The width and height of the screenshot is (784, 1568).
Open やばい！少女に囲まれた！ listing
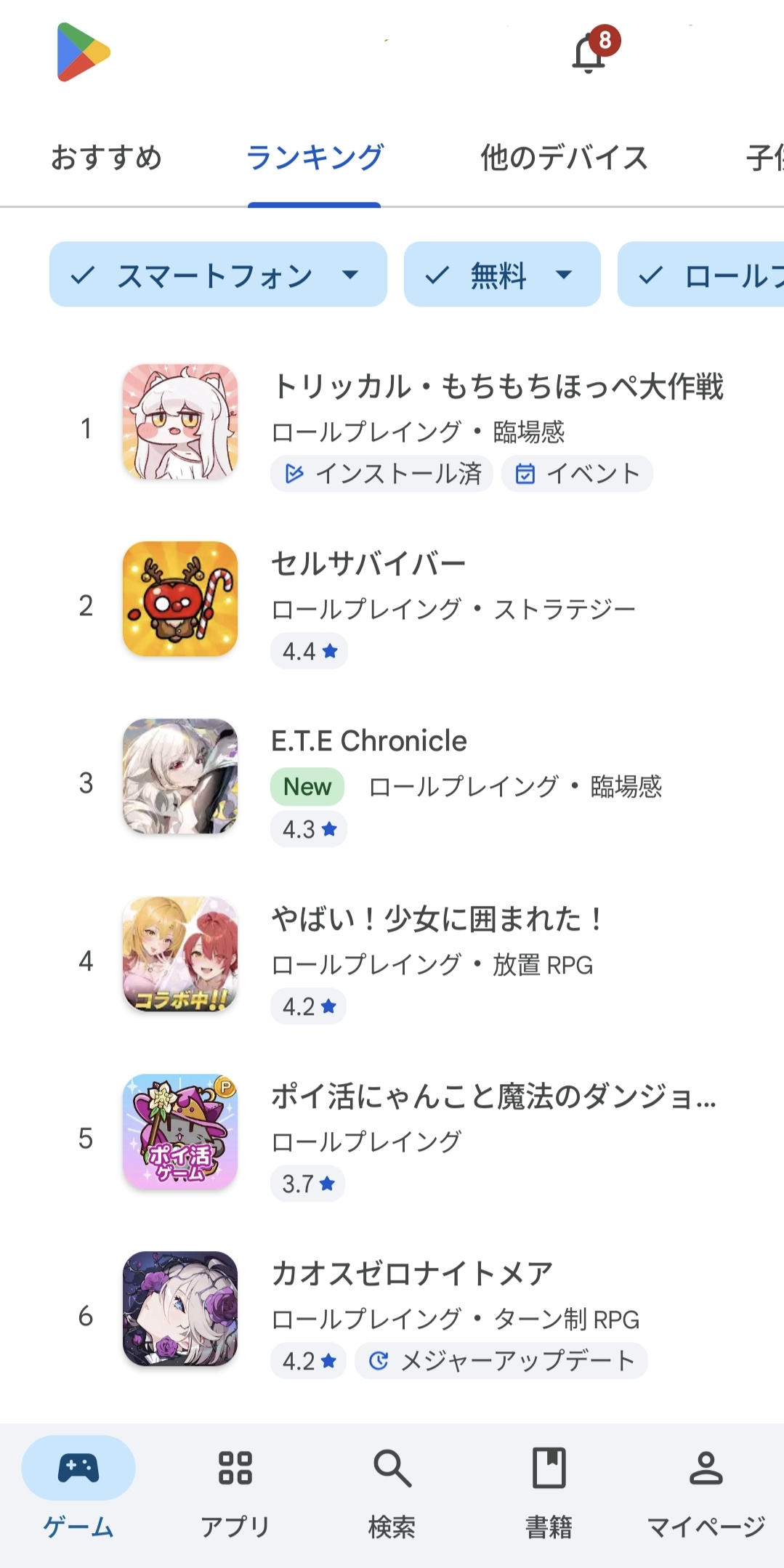(437, 919)
